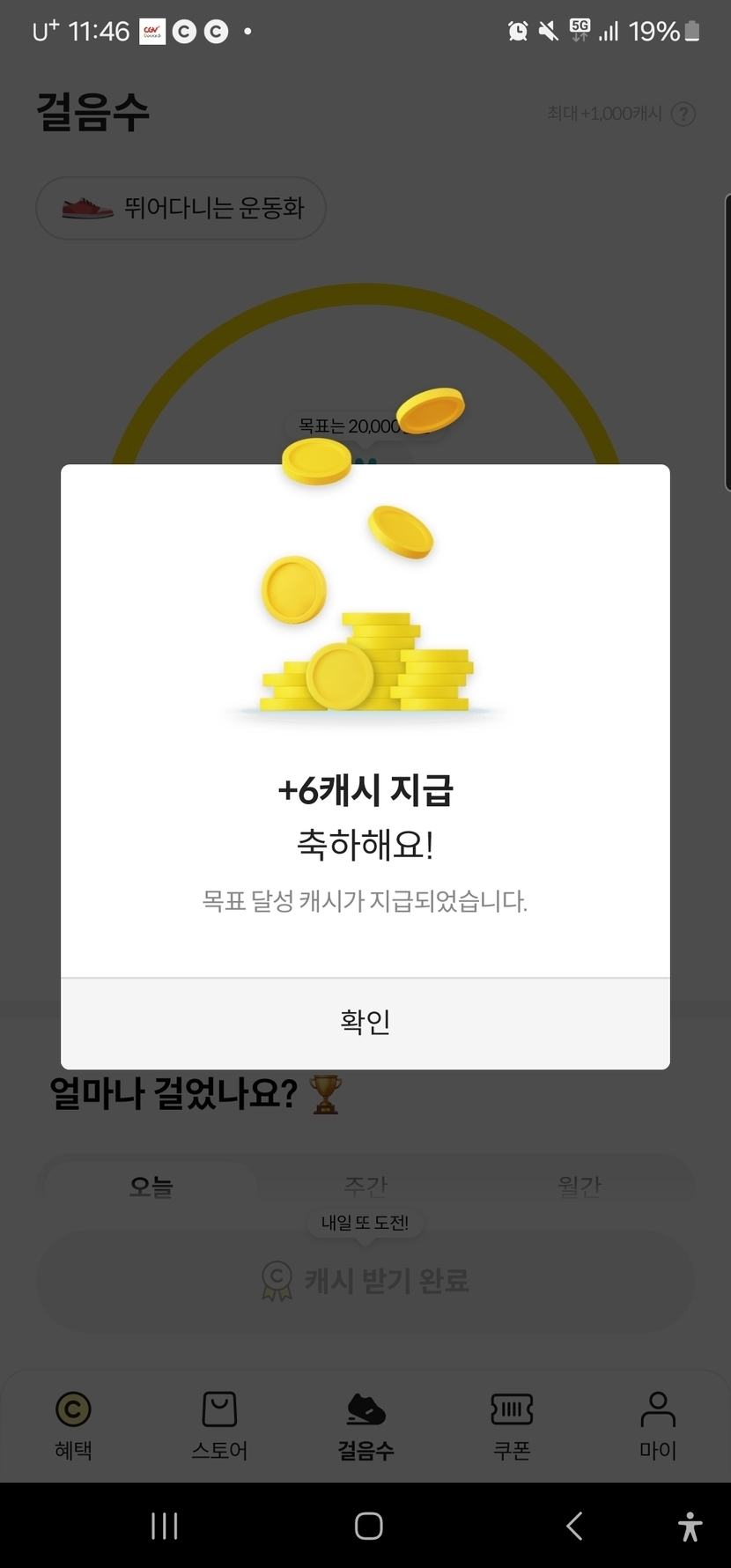Confirm the cash reward with 확인

click(365, 1023)
